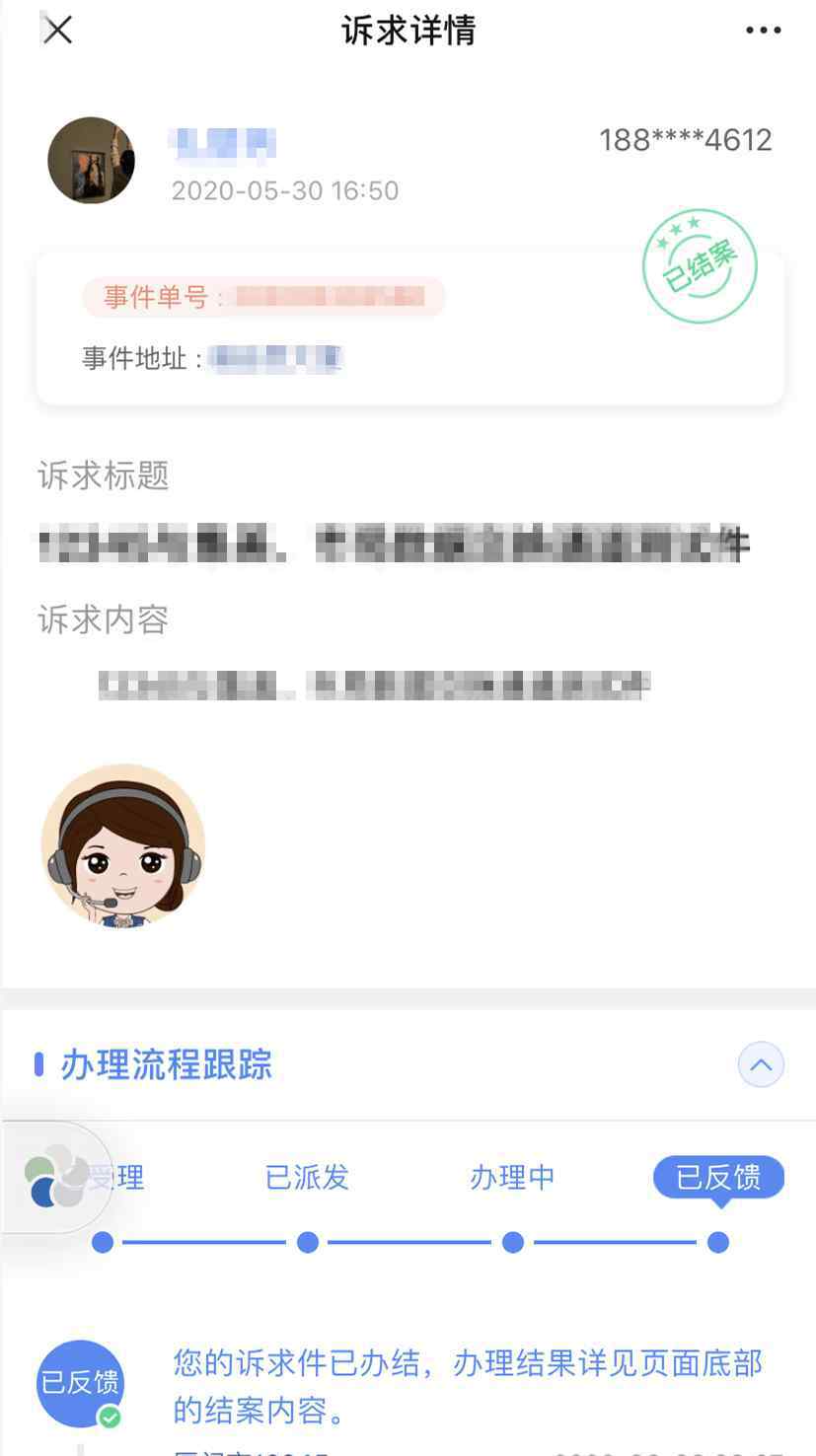Select the 已反馈 progress step
The height and width of the screenshot is (1456, 816).
[717, 1177]
